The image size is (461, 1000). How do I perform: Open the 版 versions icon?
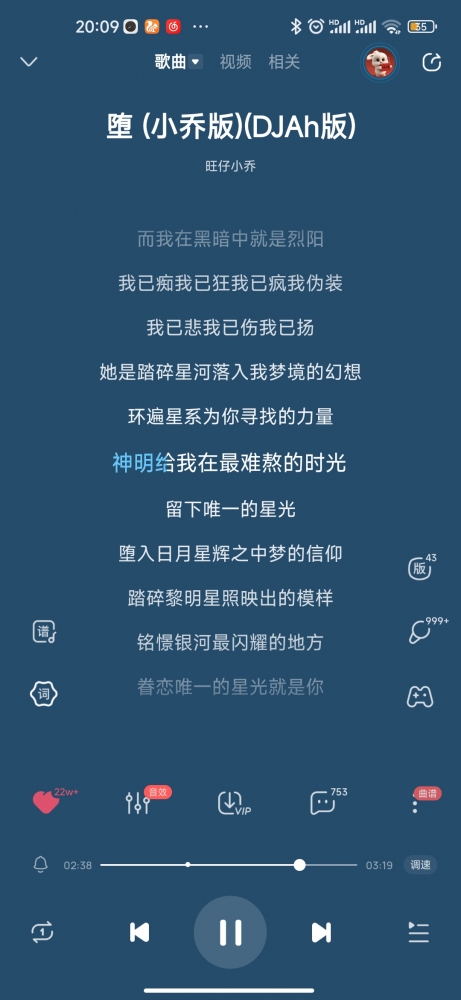click(x=421, y=567)
